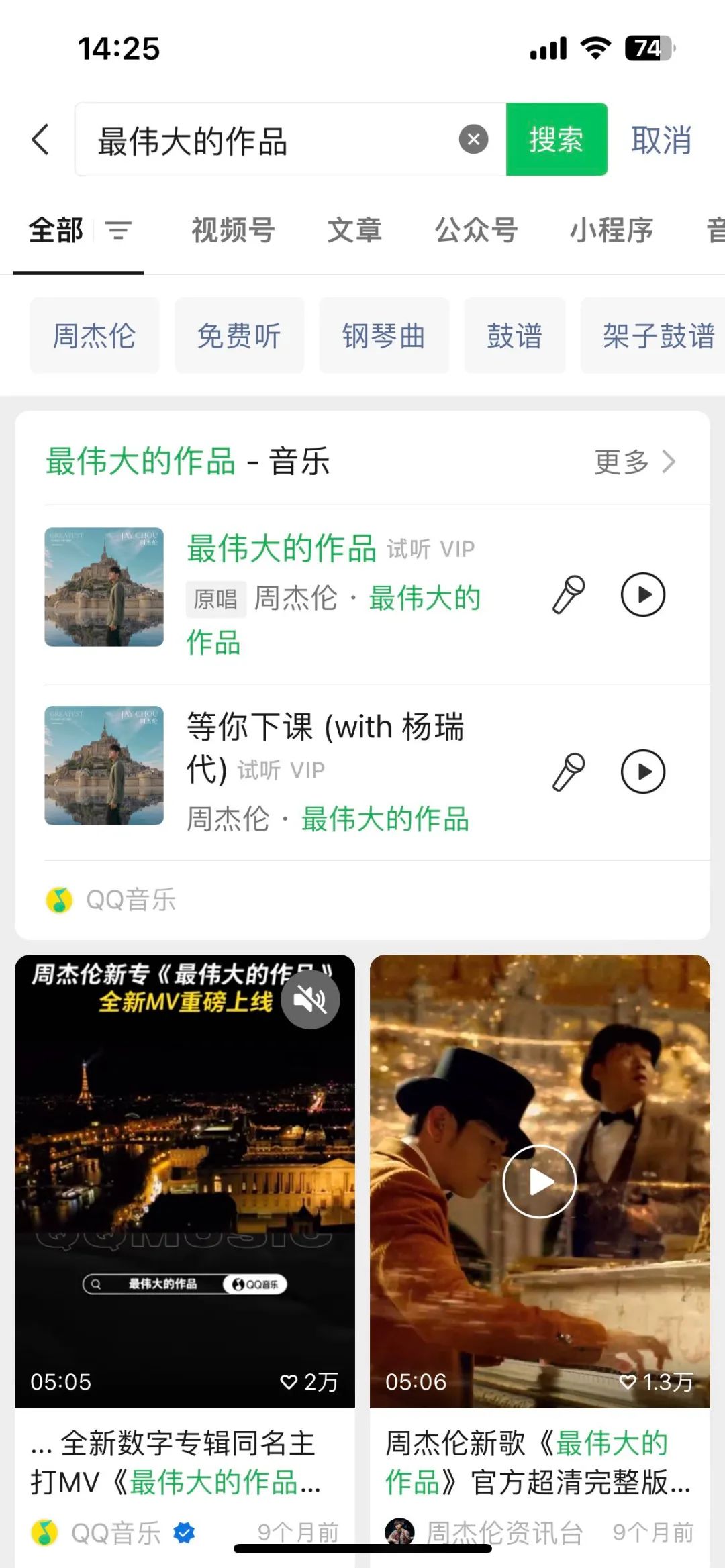The image size is (725, 1568).
Task: Open the partially visible 音乐 tab on right
Action: (x=716, y=231)
